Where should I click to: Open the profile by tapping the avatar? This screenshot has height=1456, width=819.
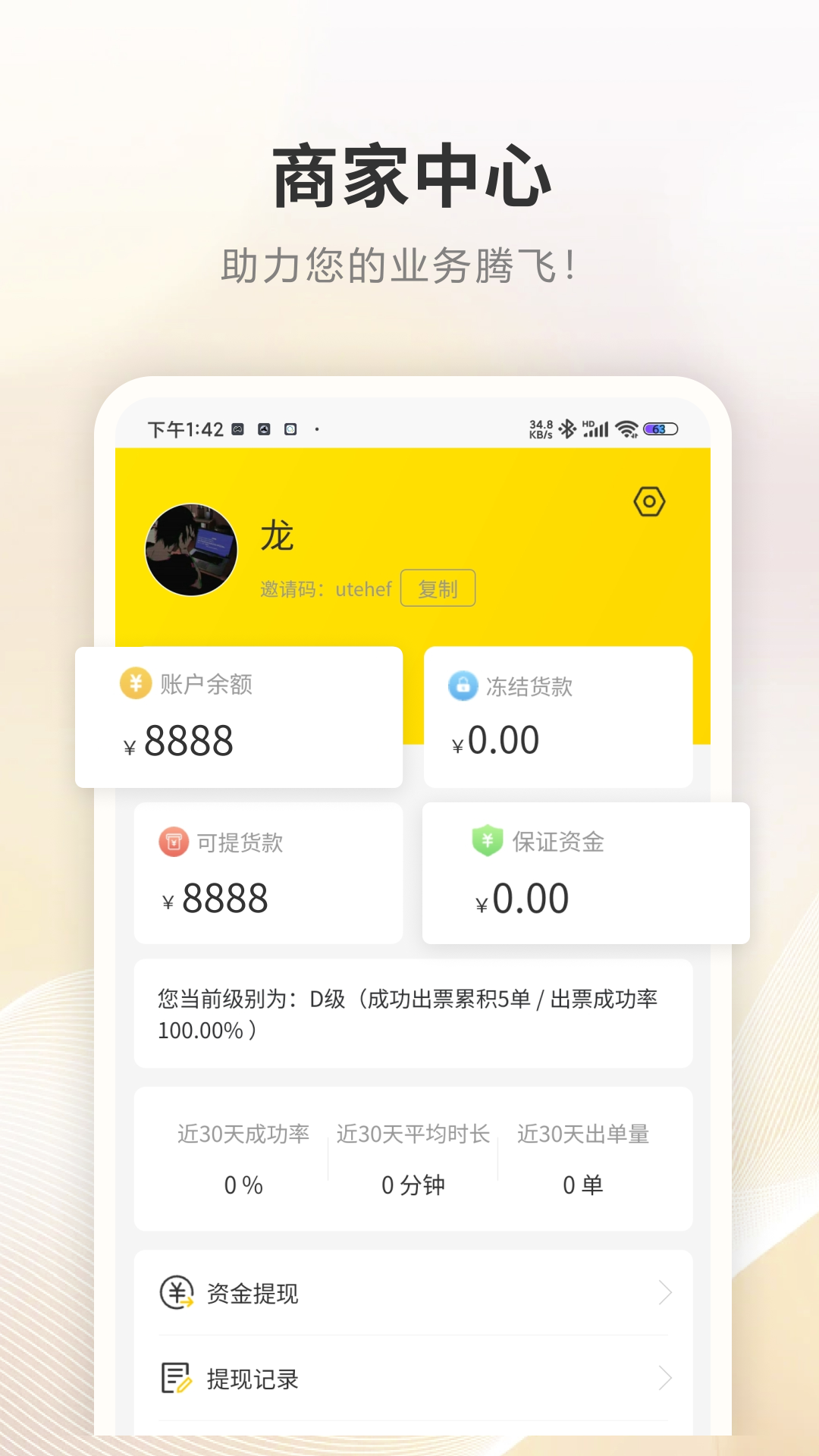[x=191, y=551]
